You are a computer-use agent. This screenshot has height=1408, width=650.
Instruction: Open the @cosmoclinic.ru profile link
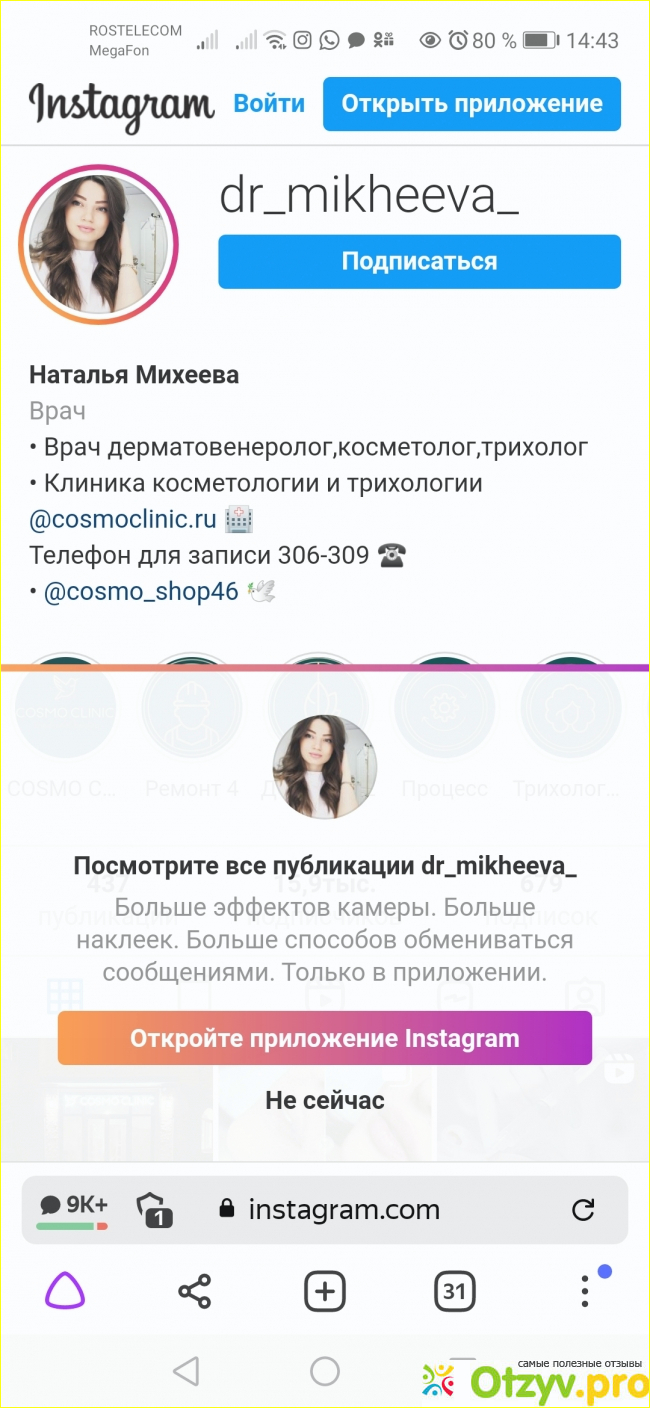point(123,519)
